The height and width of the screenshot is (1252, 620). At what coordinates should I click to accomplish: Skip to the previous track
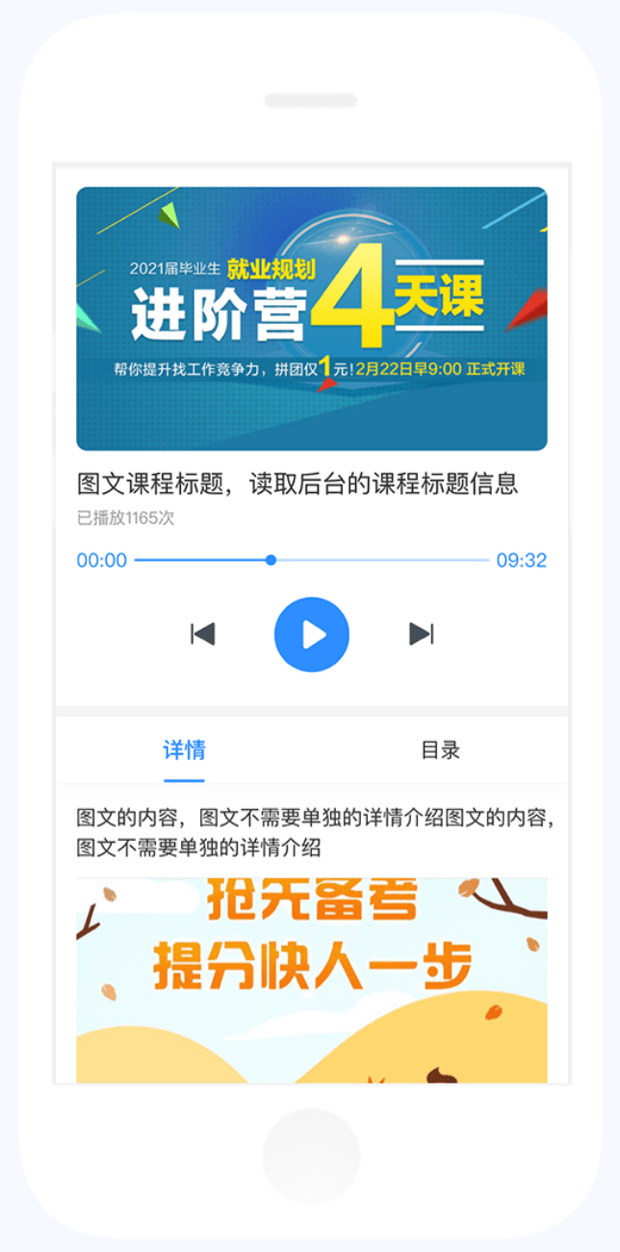click(x=203, y=634)
